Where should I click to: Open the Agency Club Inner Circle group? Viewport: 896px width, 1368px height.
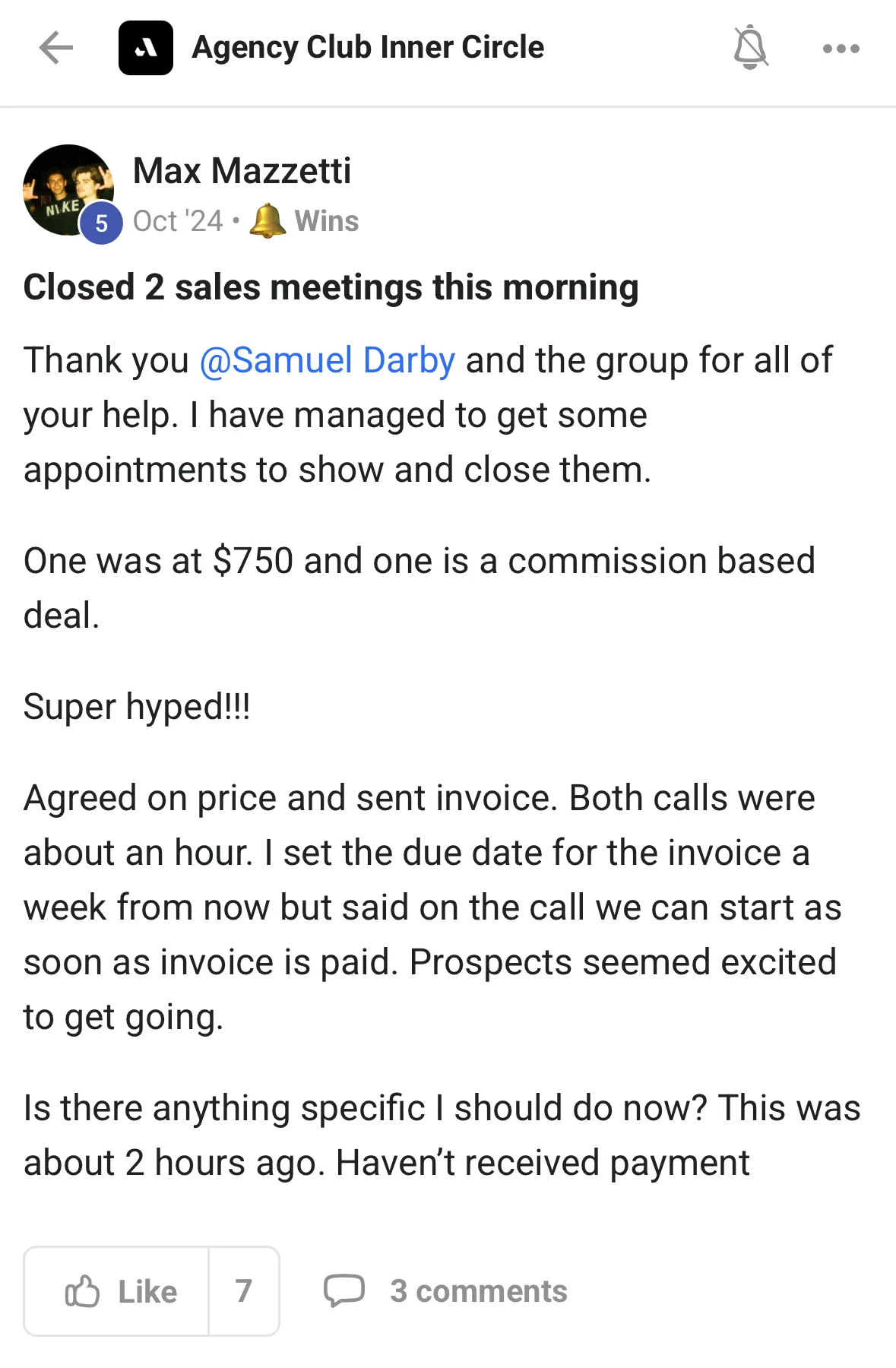coord(367,48)
